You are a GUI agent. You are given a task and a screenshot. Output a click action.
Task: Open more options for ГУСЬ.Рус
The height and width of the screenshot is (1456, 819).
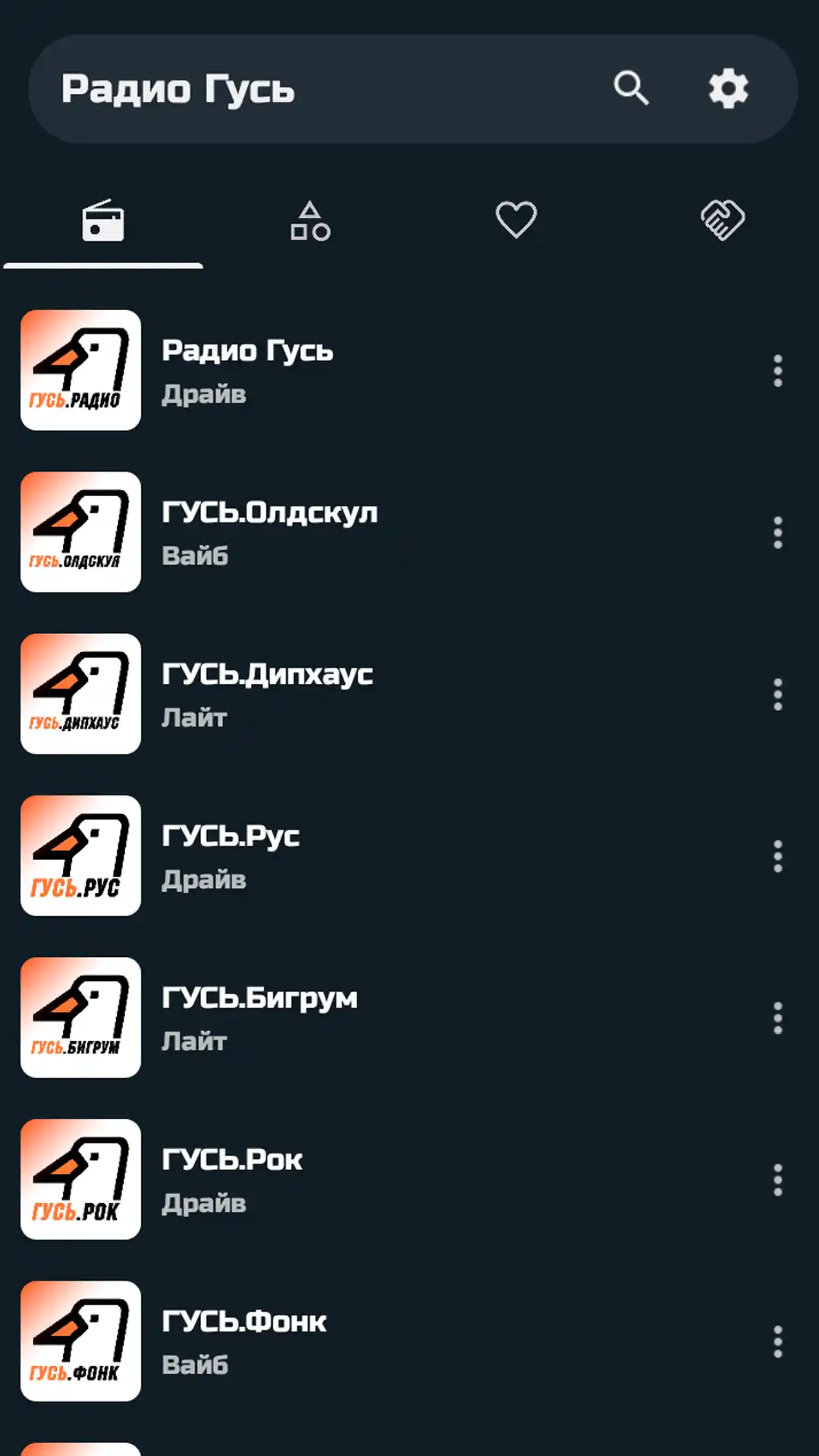click(777, 856)
